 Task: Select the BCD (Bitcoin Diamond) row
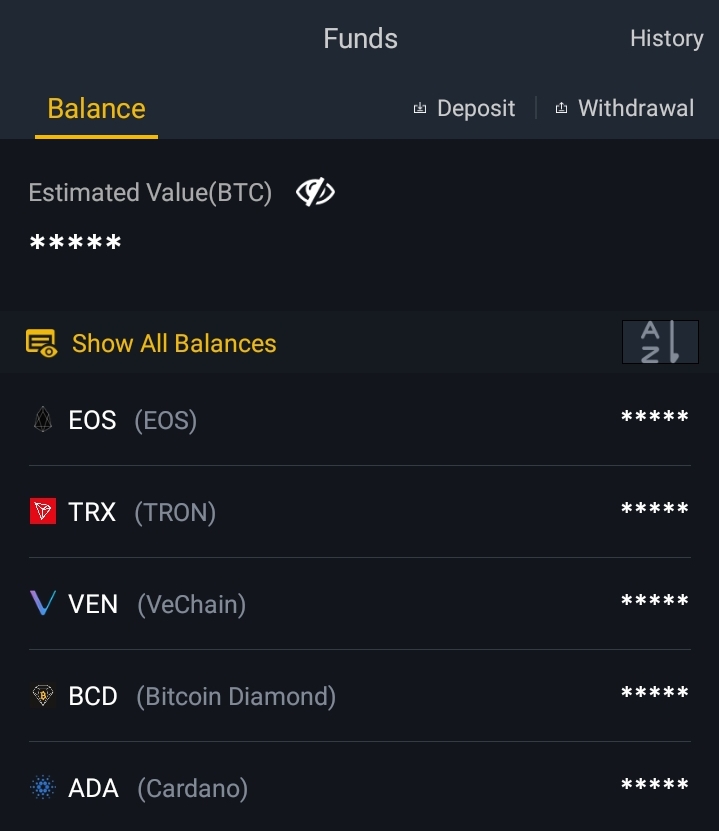click(359, 696)
